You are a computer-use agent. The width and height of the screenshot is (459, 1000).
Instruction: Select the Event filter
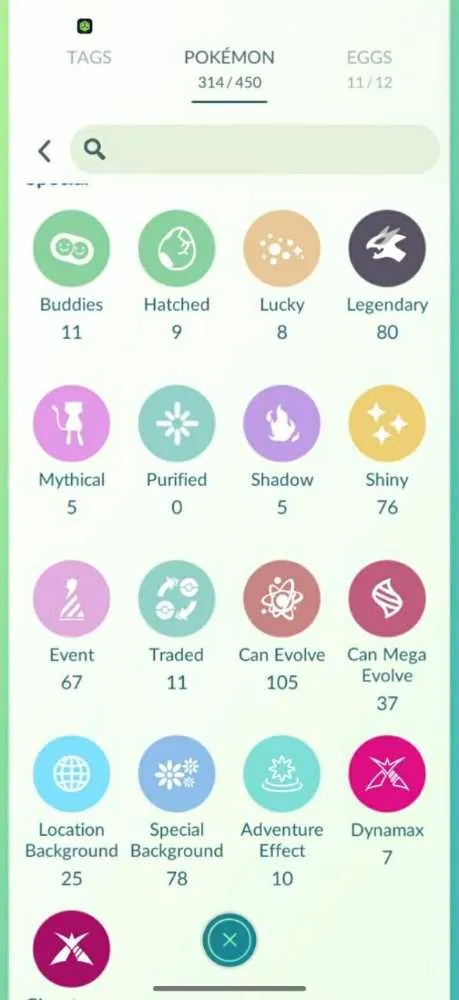point(71,599)
